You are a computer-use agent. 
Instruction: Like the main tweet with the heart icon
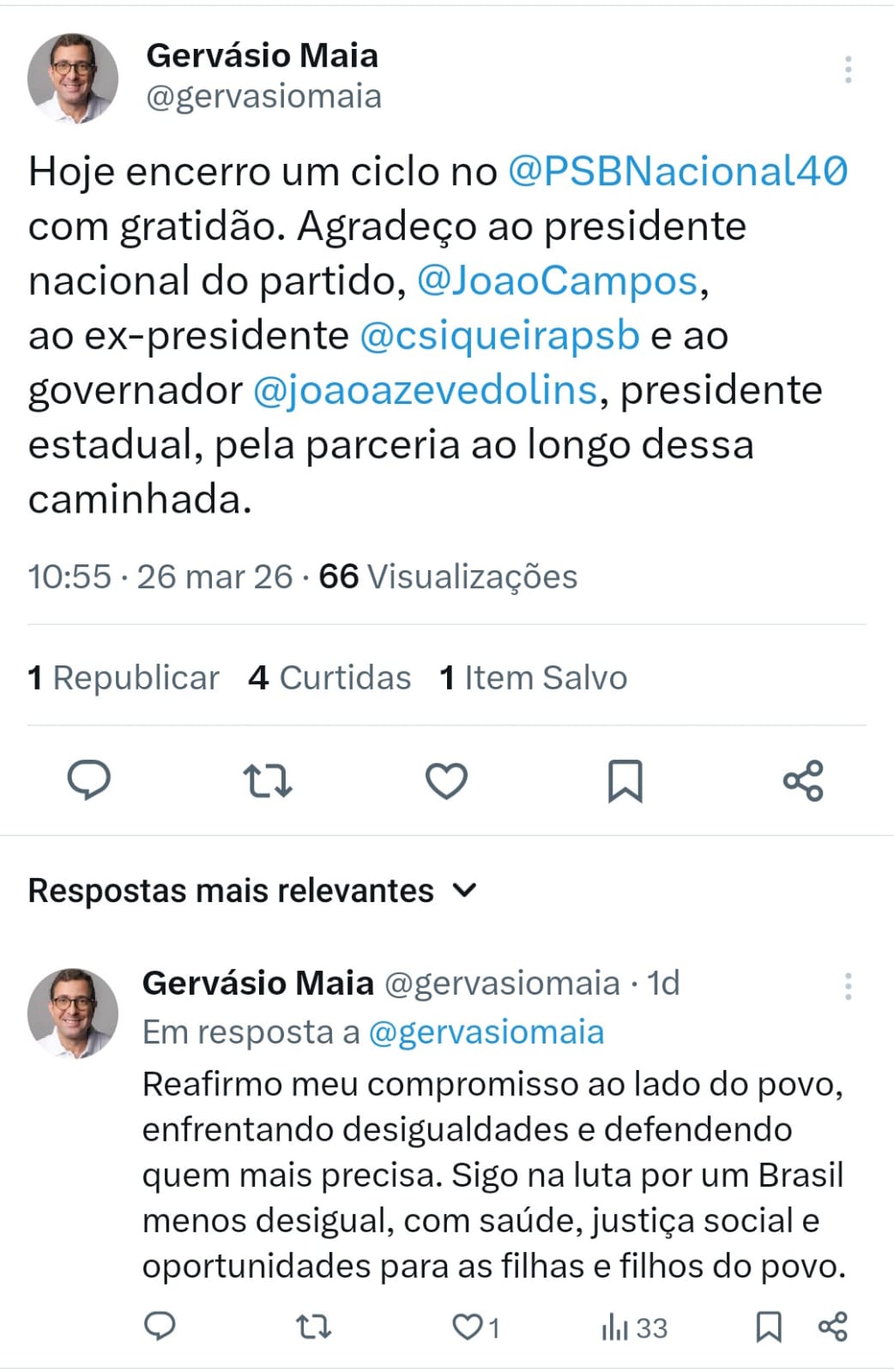(x=447, y=779)
